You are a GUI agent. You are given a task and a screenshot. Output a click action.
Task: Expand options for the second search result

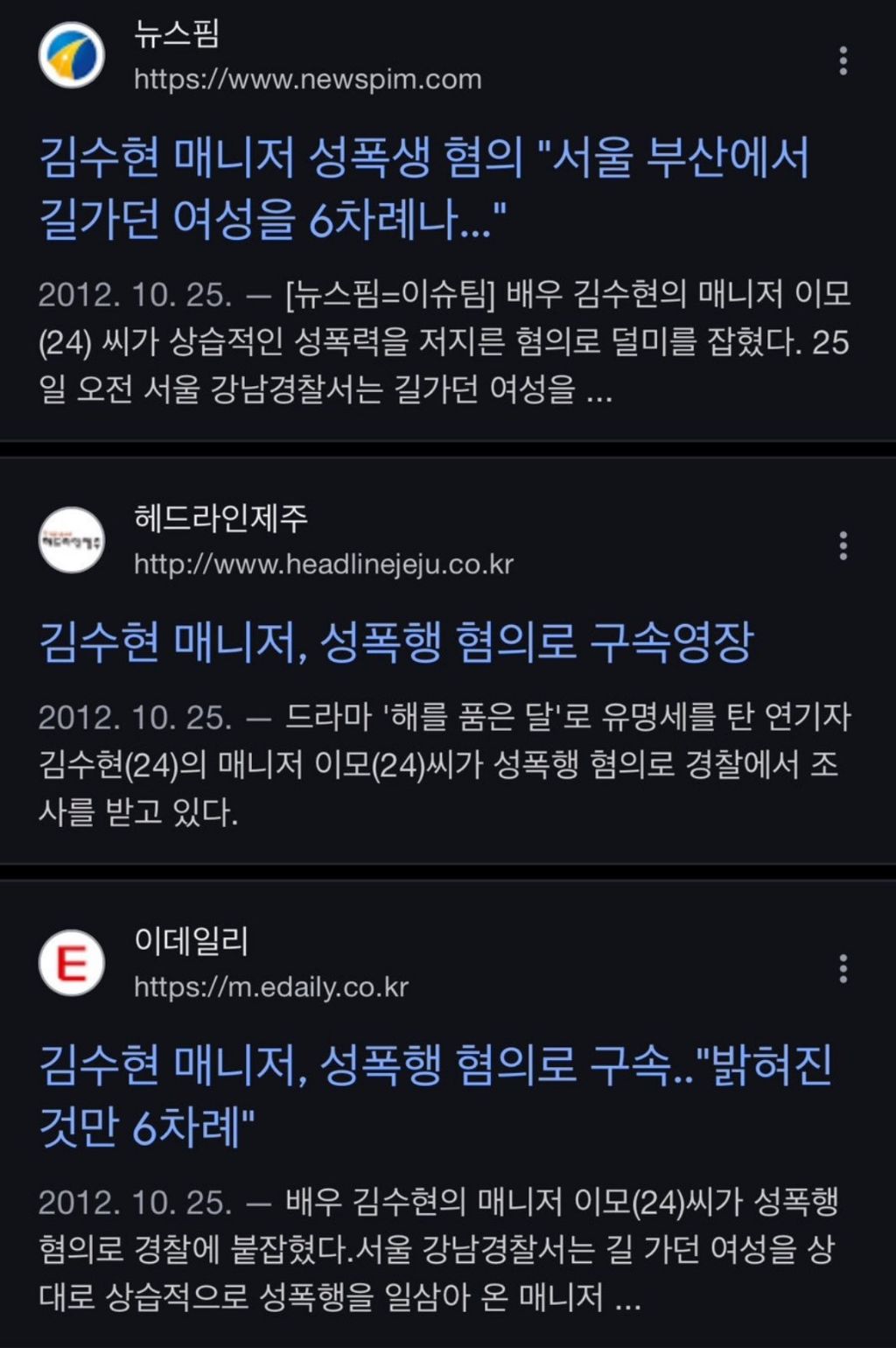coord(843,544)
